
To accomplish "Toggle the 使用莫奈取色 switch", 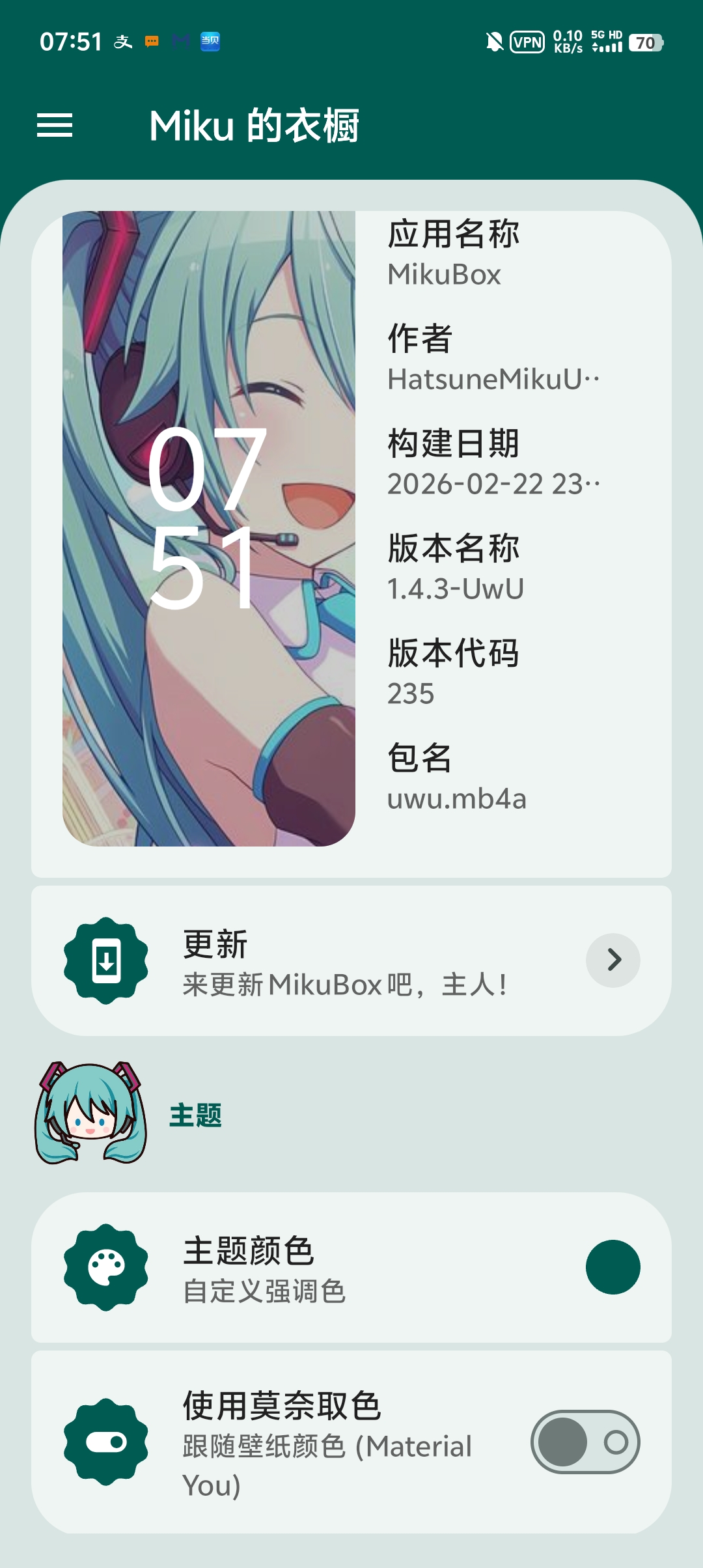I will (585, 1442).
